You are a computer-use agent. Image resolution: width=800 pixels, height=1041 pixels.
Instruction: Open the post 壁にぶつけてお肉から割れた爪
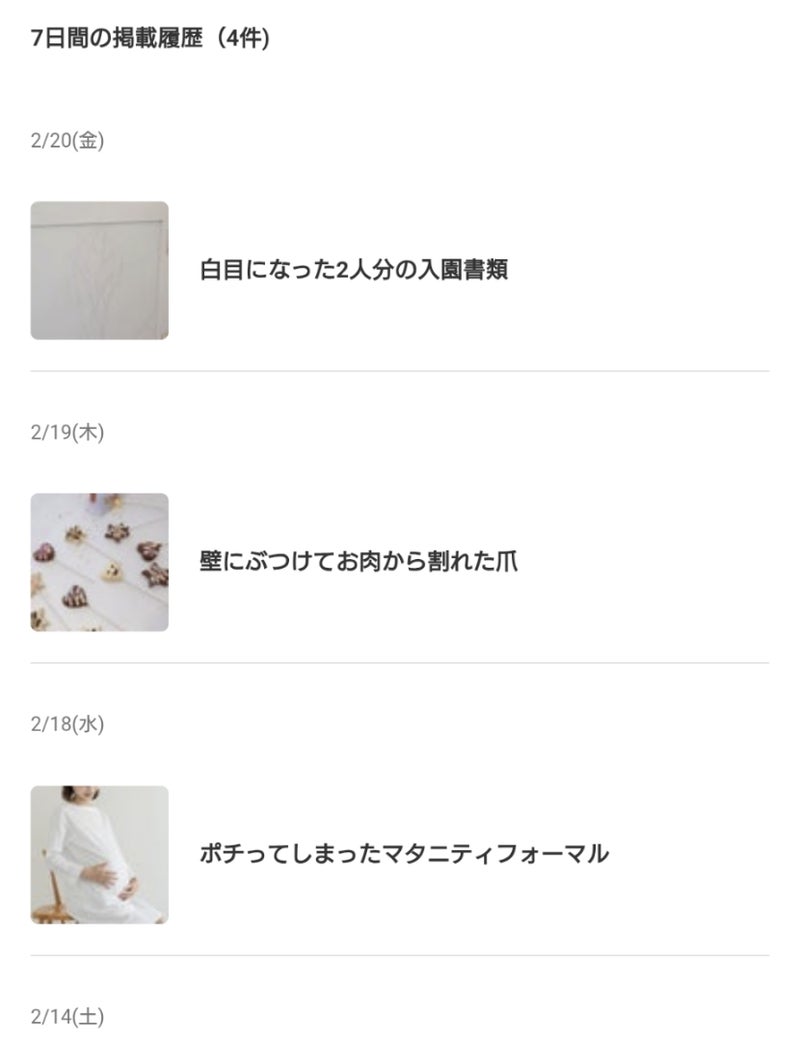(358, 562)
